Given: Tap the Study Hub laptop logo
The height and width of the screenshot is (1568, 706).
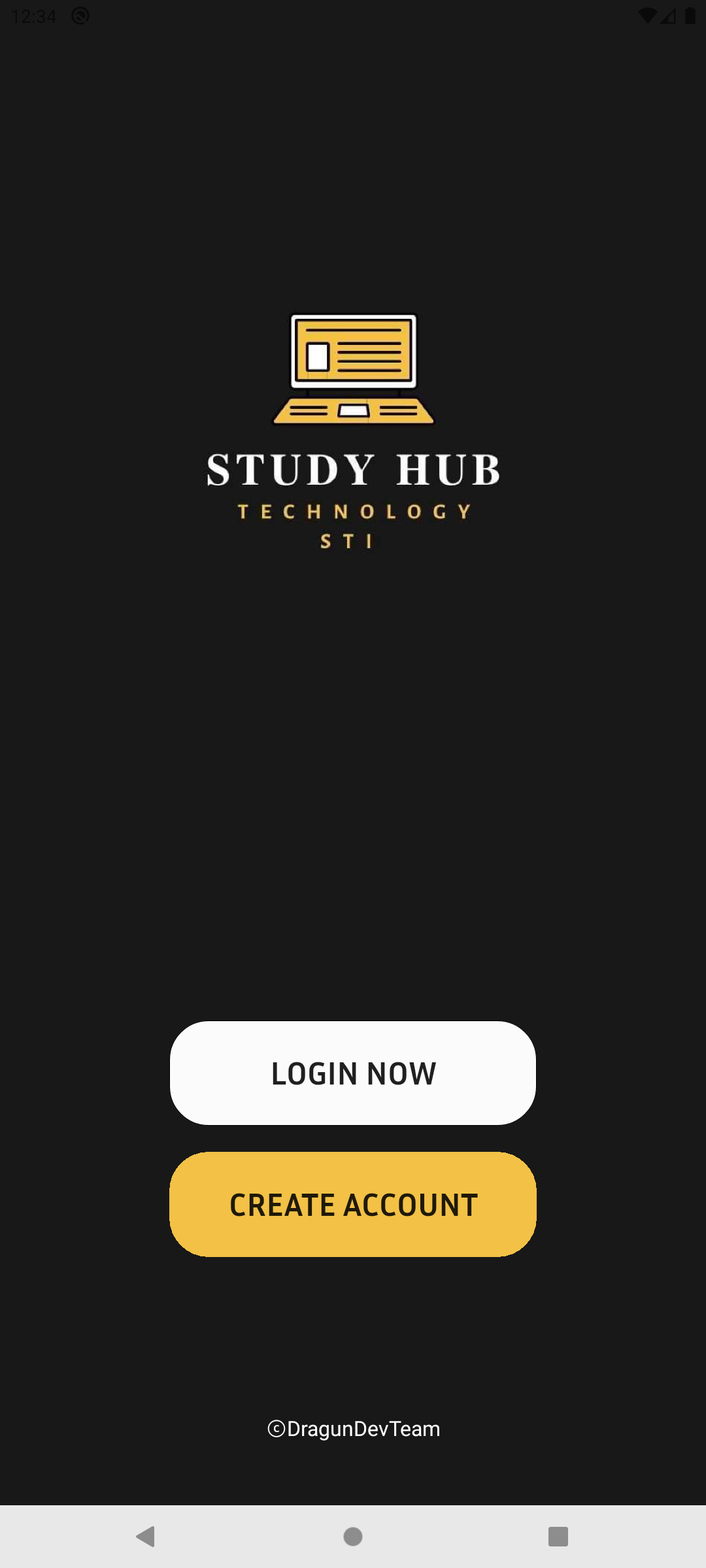Looking at the screenshot, I should click(353, 369).
